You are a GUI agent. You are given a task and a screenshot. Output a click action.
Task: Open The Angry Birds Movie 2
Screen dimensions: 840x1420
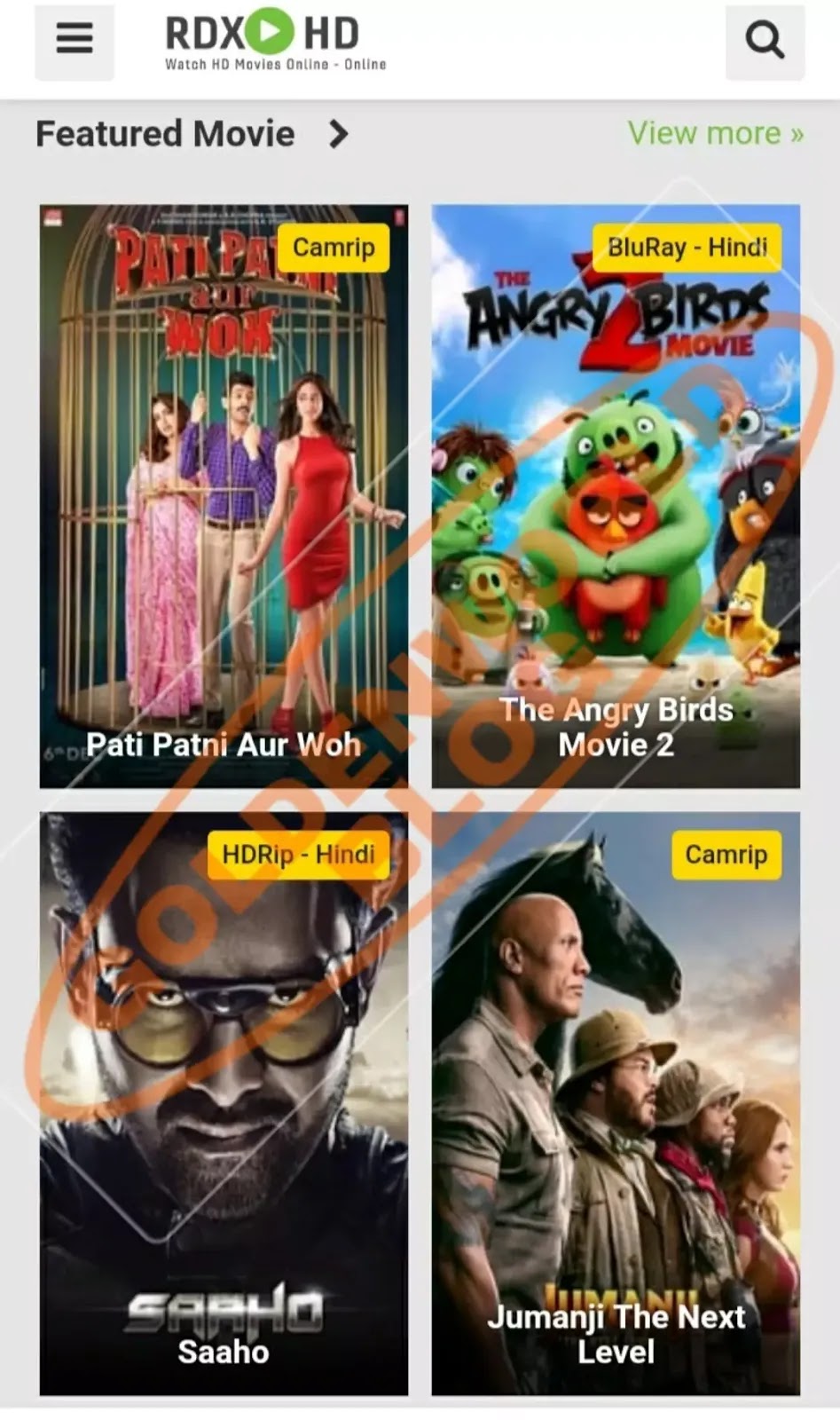coord(616,497)
